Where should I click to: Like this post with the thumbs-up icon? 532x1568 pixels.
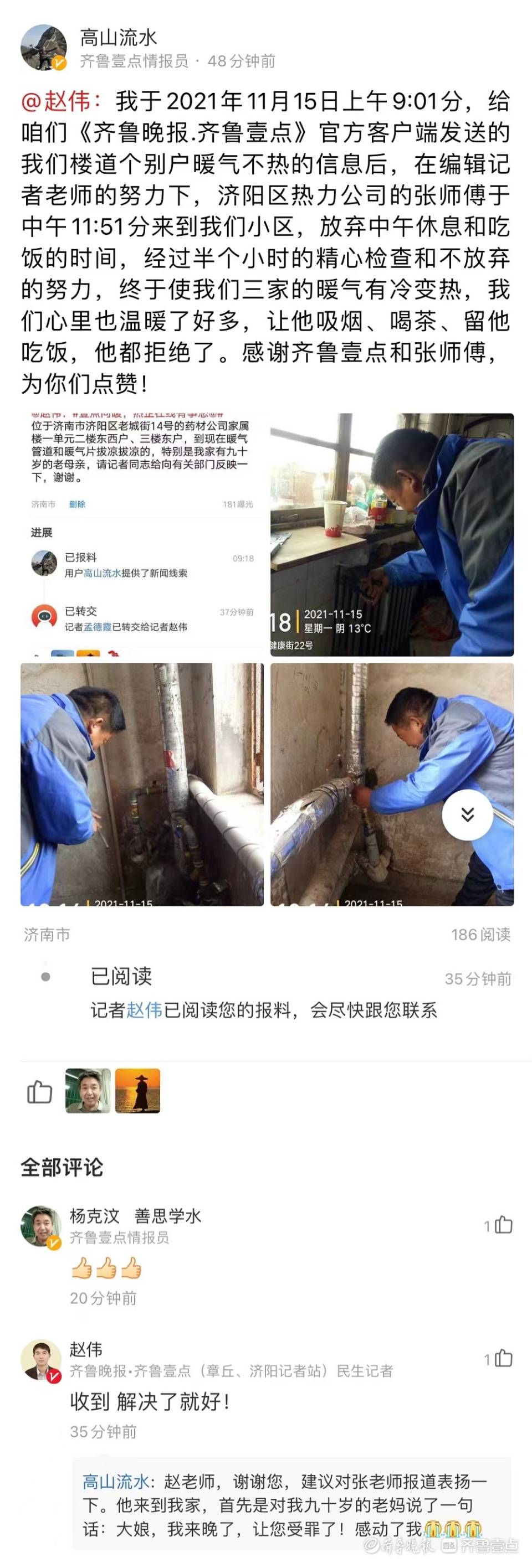point(39,1091)
